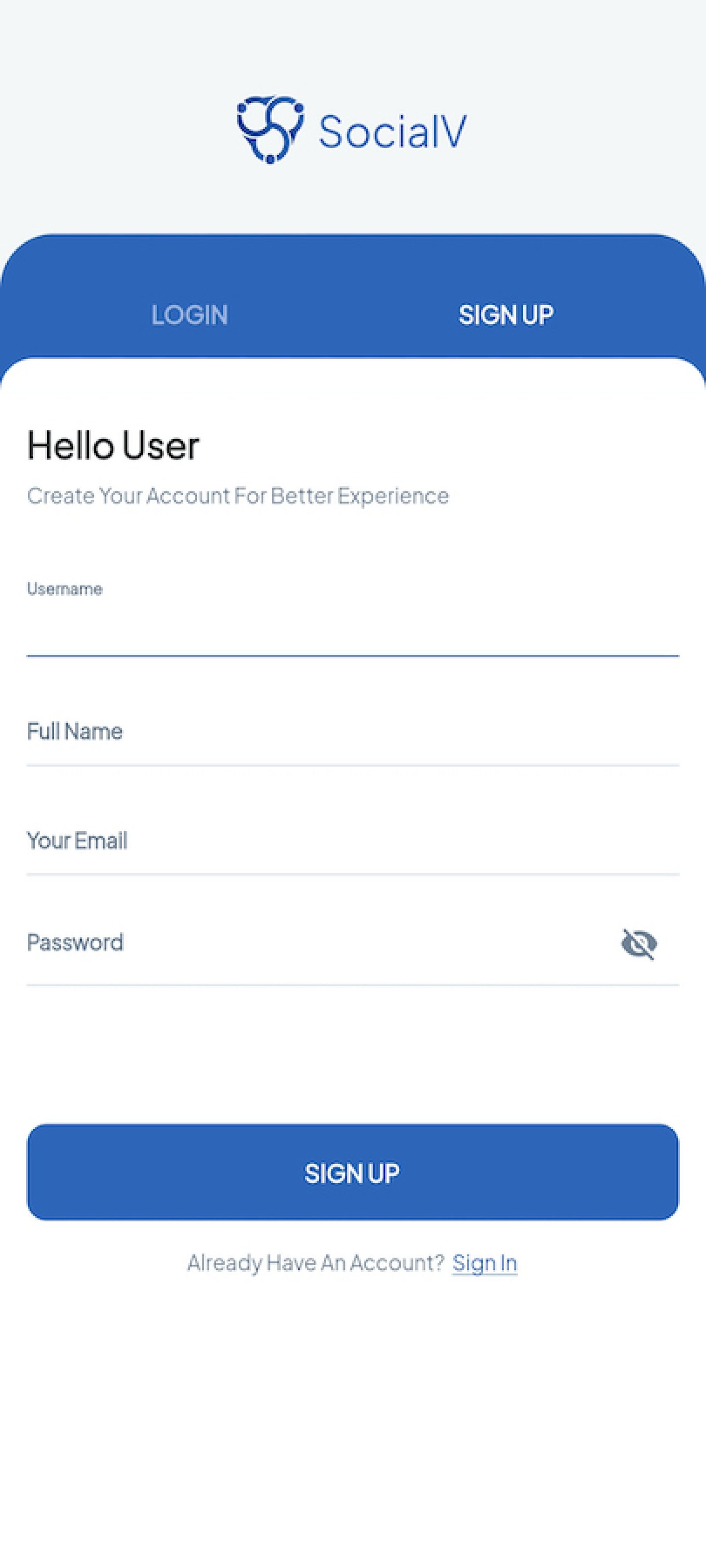
Task: Open the Sign In link
Action: click(485, 1263)
